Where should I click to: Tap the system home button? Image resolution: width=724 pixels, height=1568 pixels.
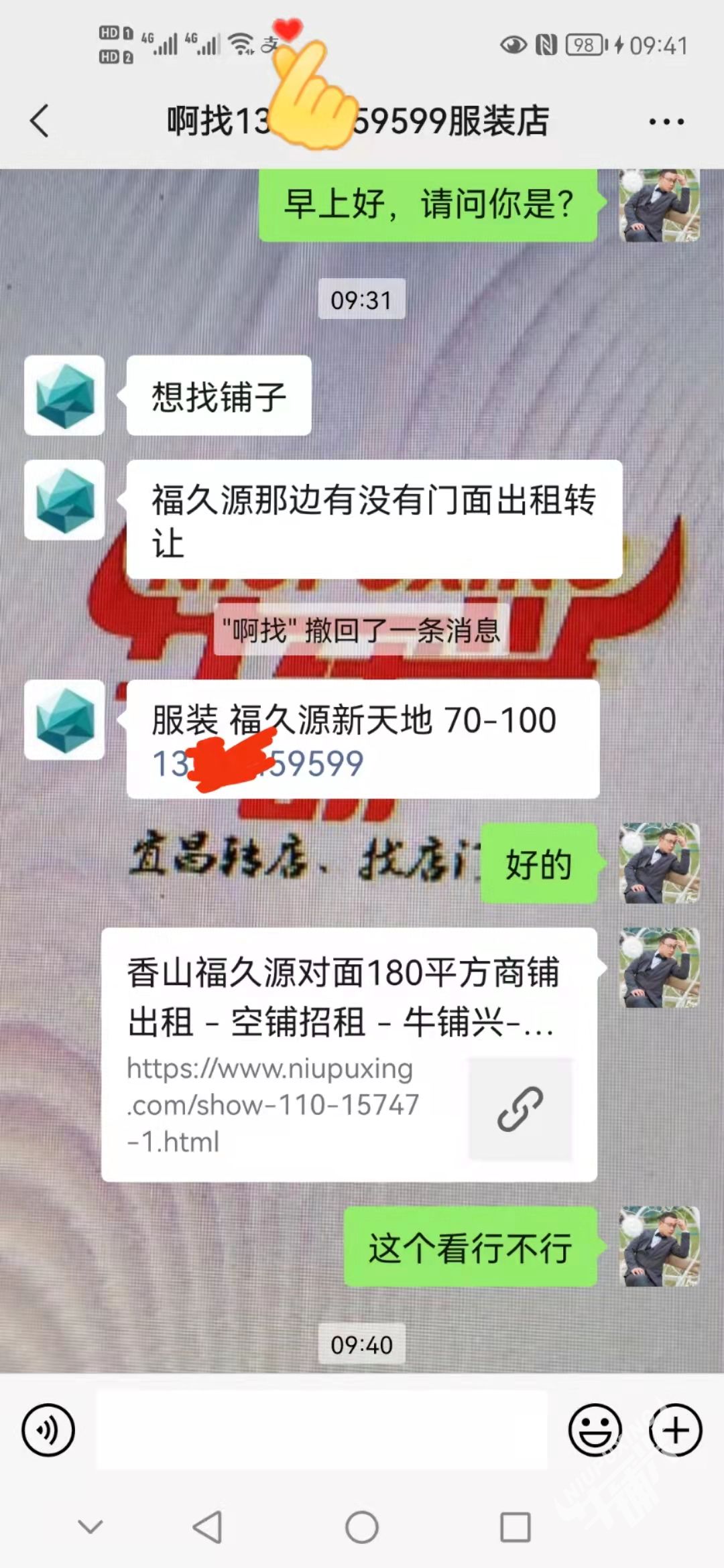pyautogui.click(x=362, y=1528)
